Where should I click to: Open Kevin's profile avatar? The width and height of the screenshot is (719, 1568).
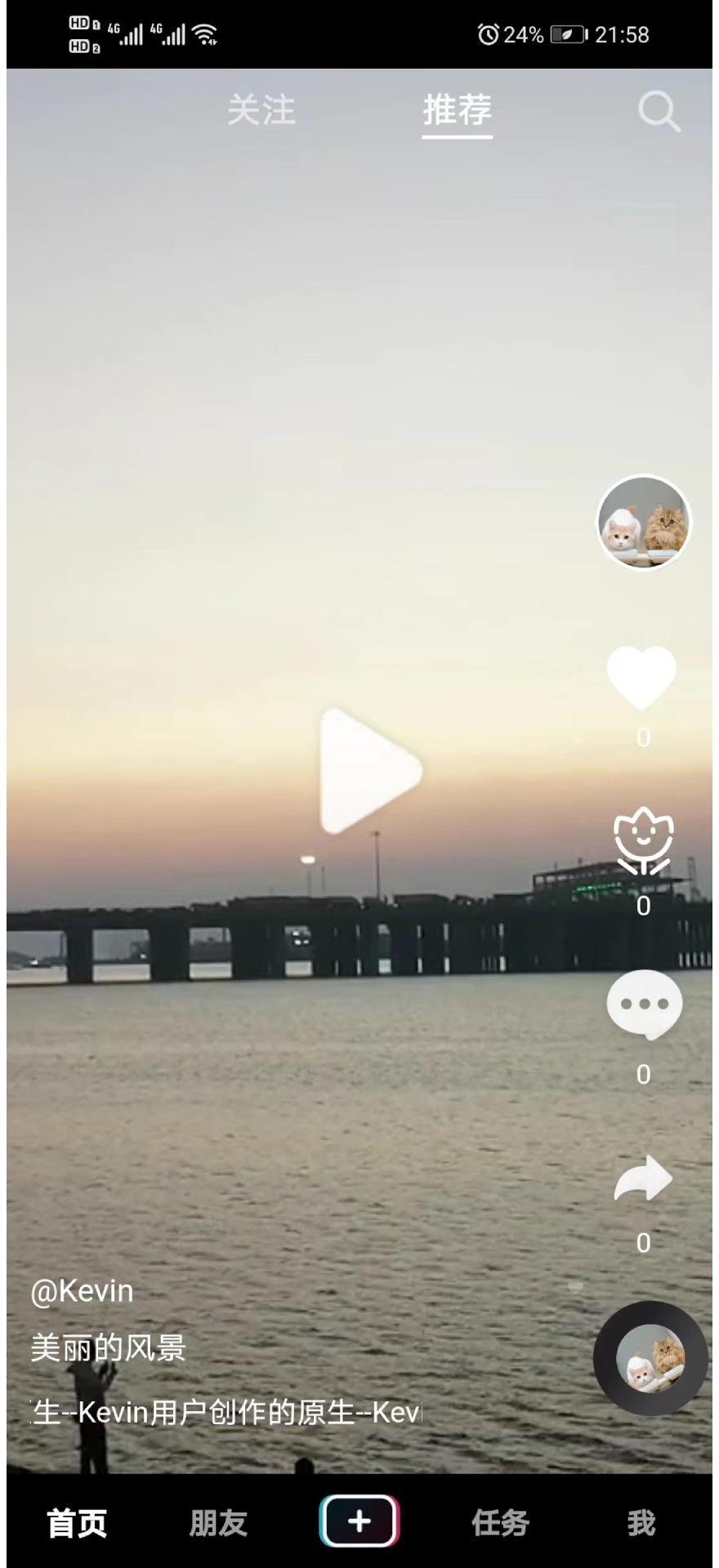point(642,523)
